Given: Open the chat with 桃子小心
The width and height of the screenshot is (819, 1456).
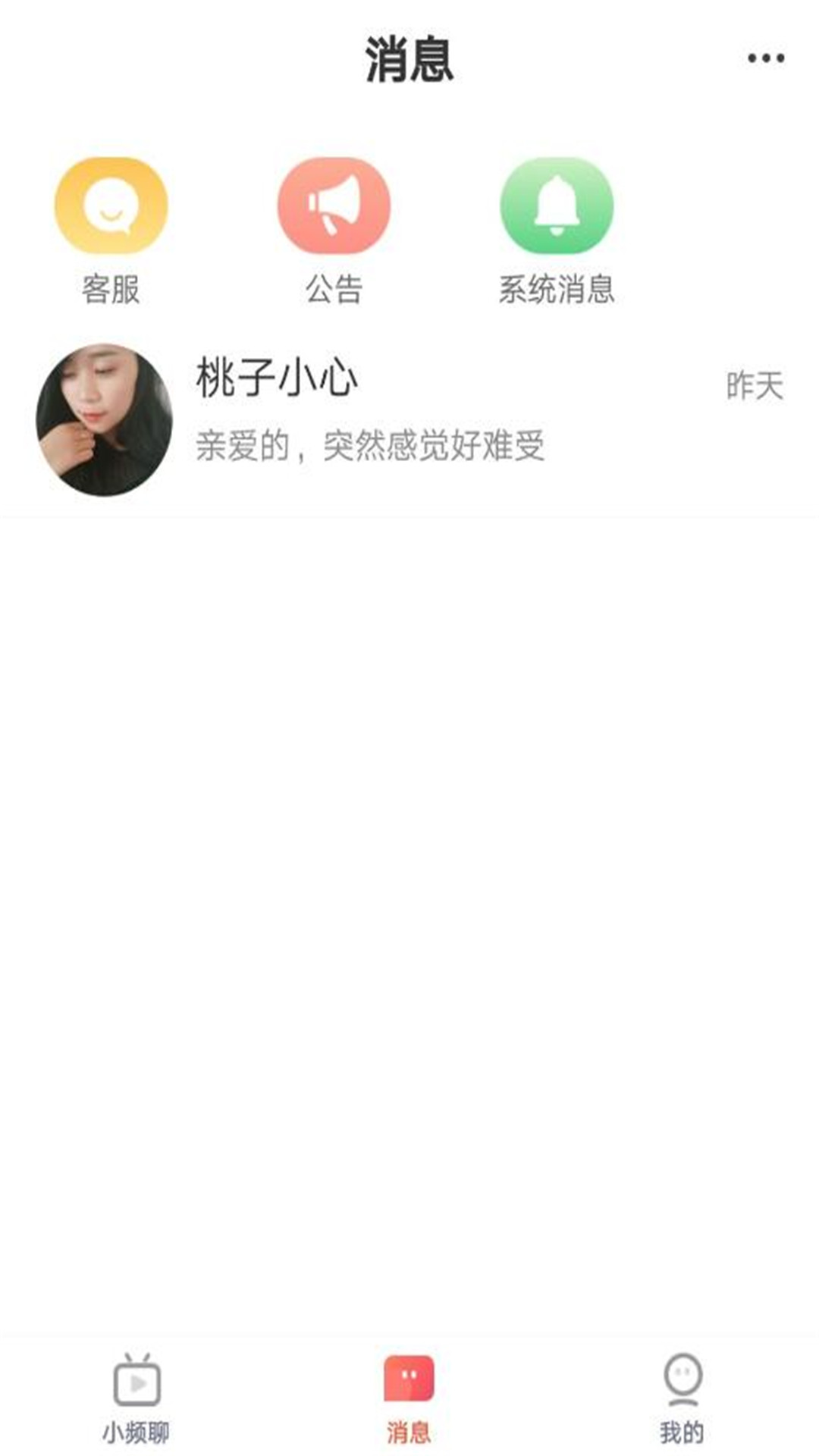Looking at the screenshot, I should pos(409,419).
